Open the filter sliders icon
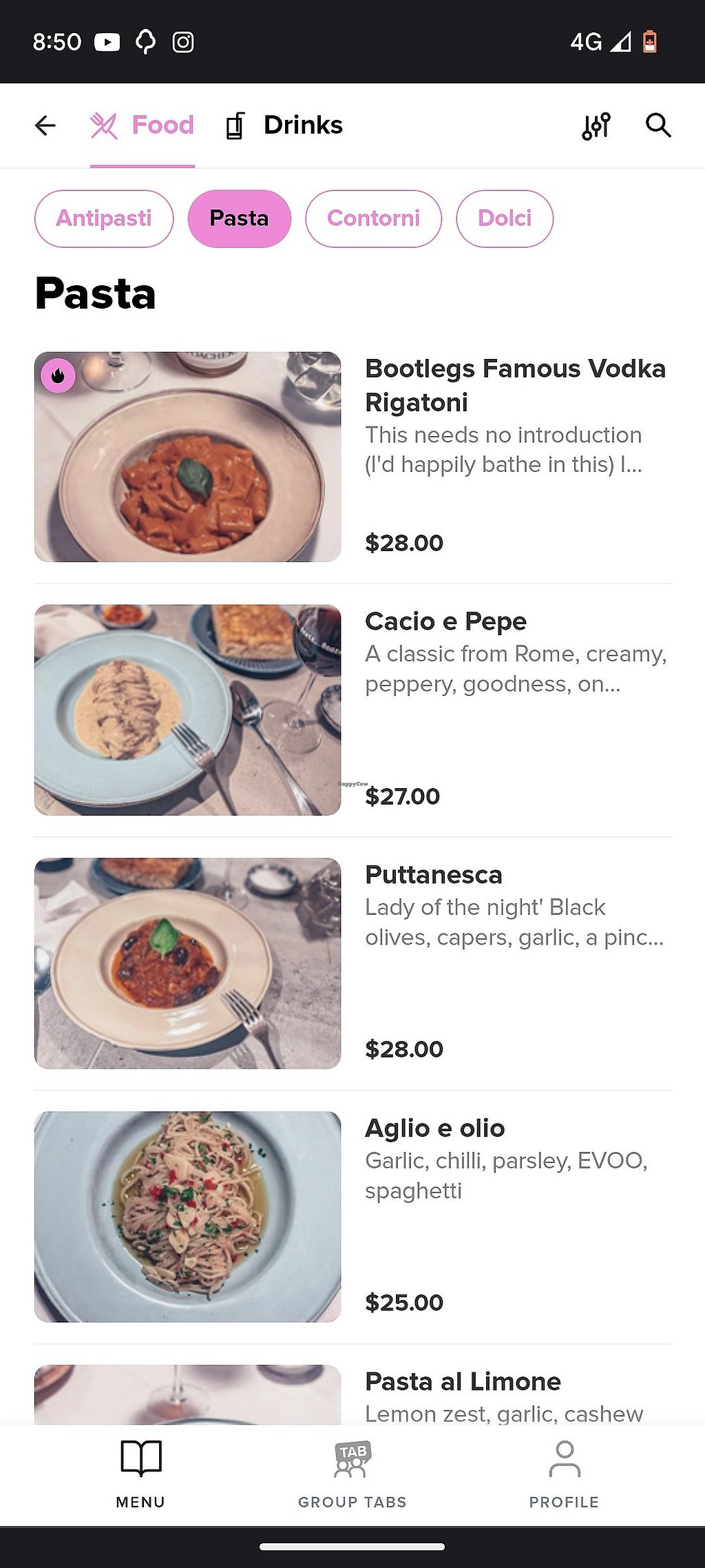This screenshot has width=705, height=1568. (596, 125)
